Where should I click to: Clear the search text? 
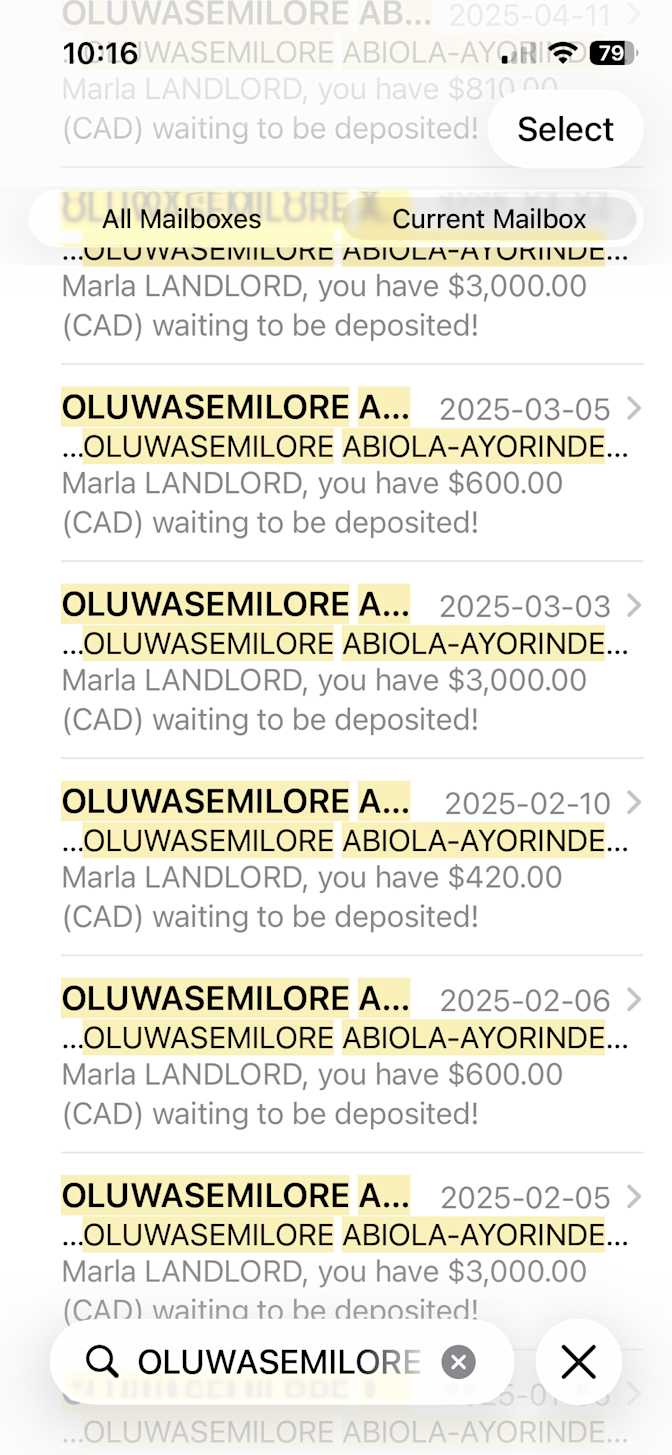coord(459,1361)
